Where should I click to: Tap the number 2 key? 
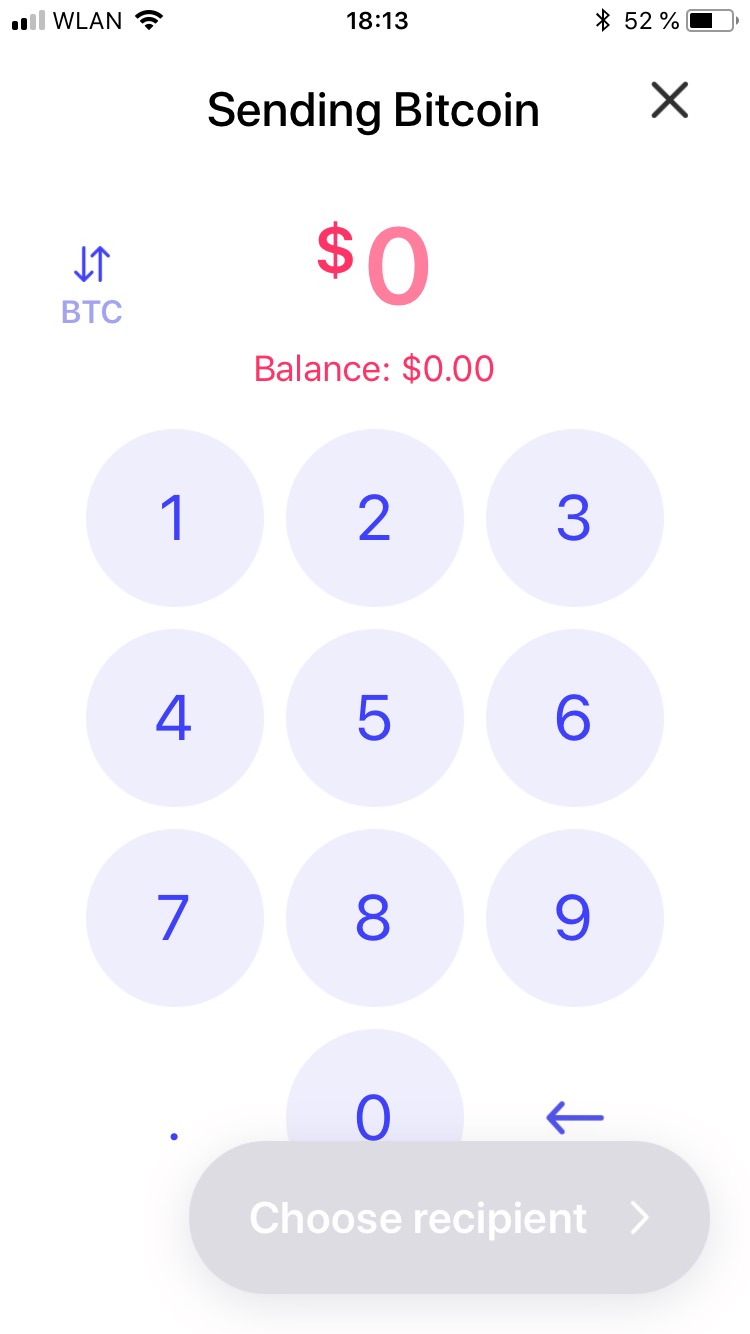375,518
